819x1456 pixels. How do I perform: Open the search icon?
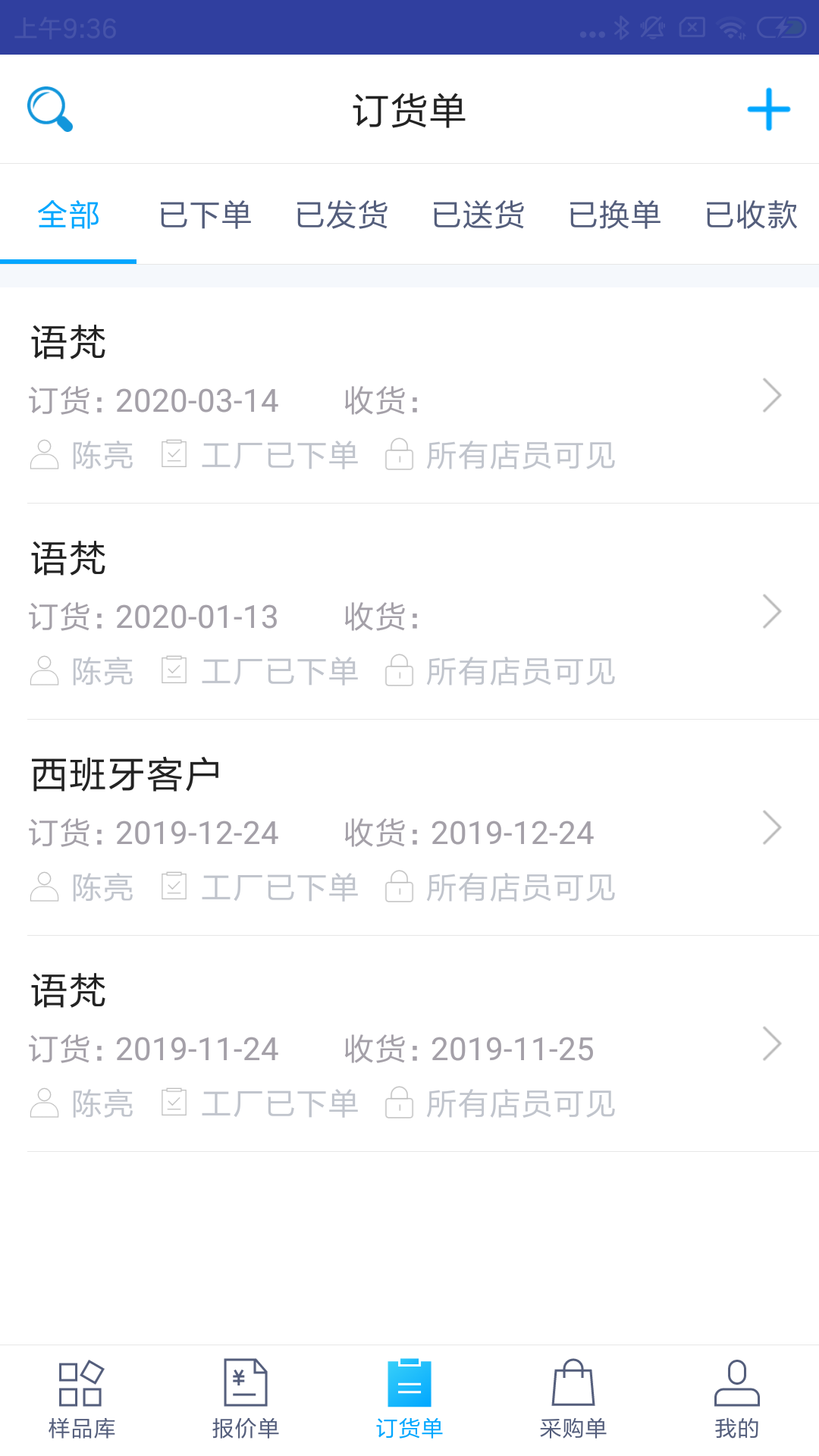click(x=50, y=108)
